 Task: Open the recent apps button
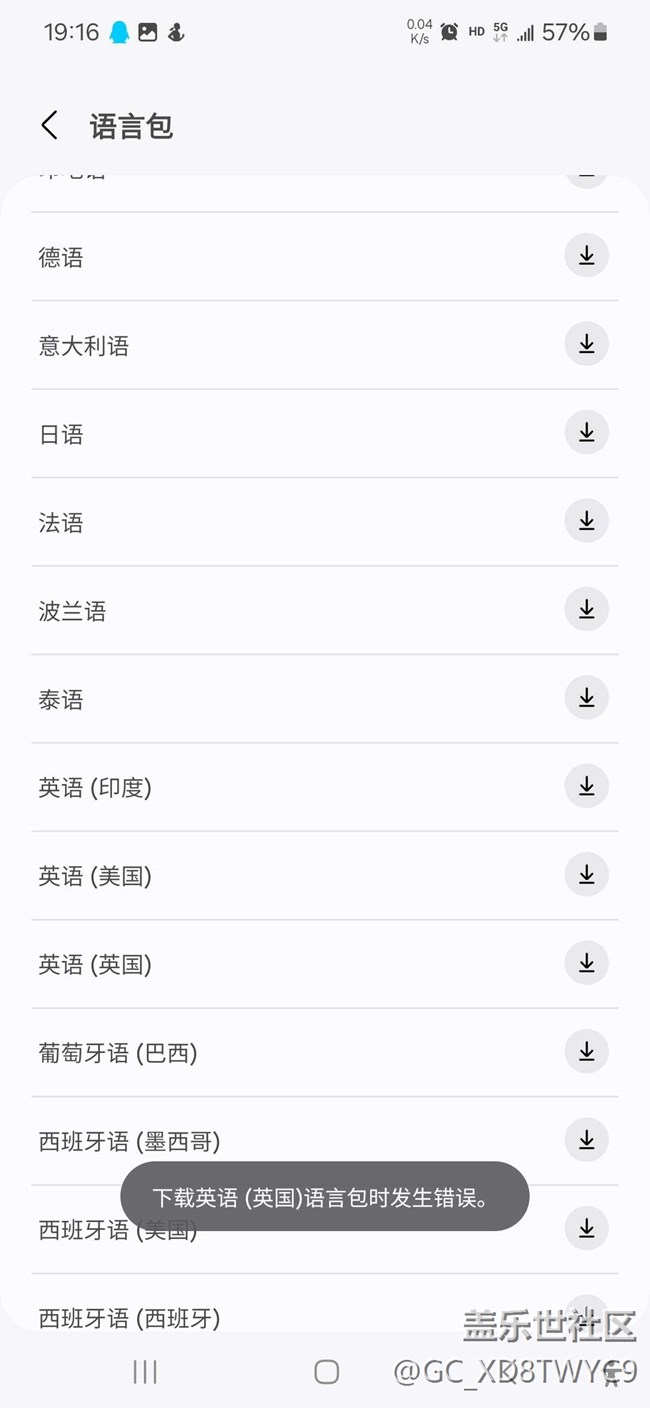pos(145,1372)
